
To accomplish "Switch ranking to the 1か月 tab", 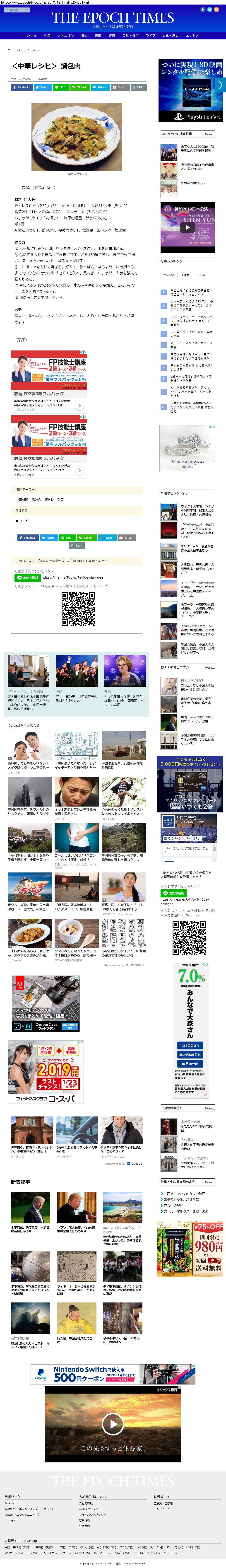I will tap(201, 275).
